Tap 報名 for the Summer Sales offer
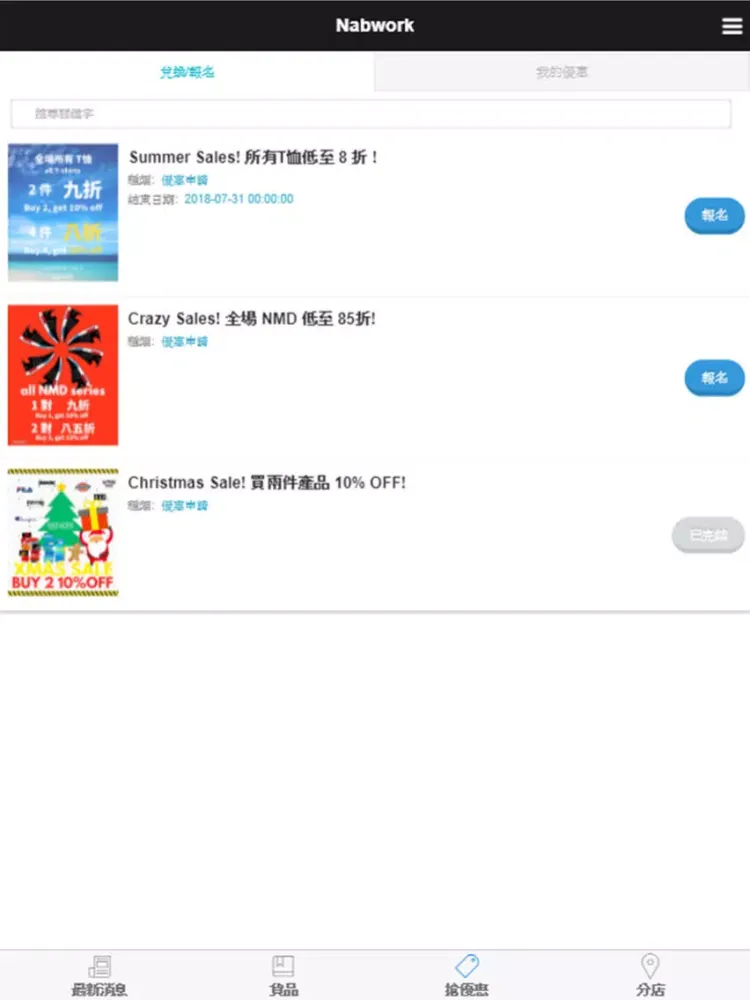The image size is (750, 1000). coord(714,216)
